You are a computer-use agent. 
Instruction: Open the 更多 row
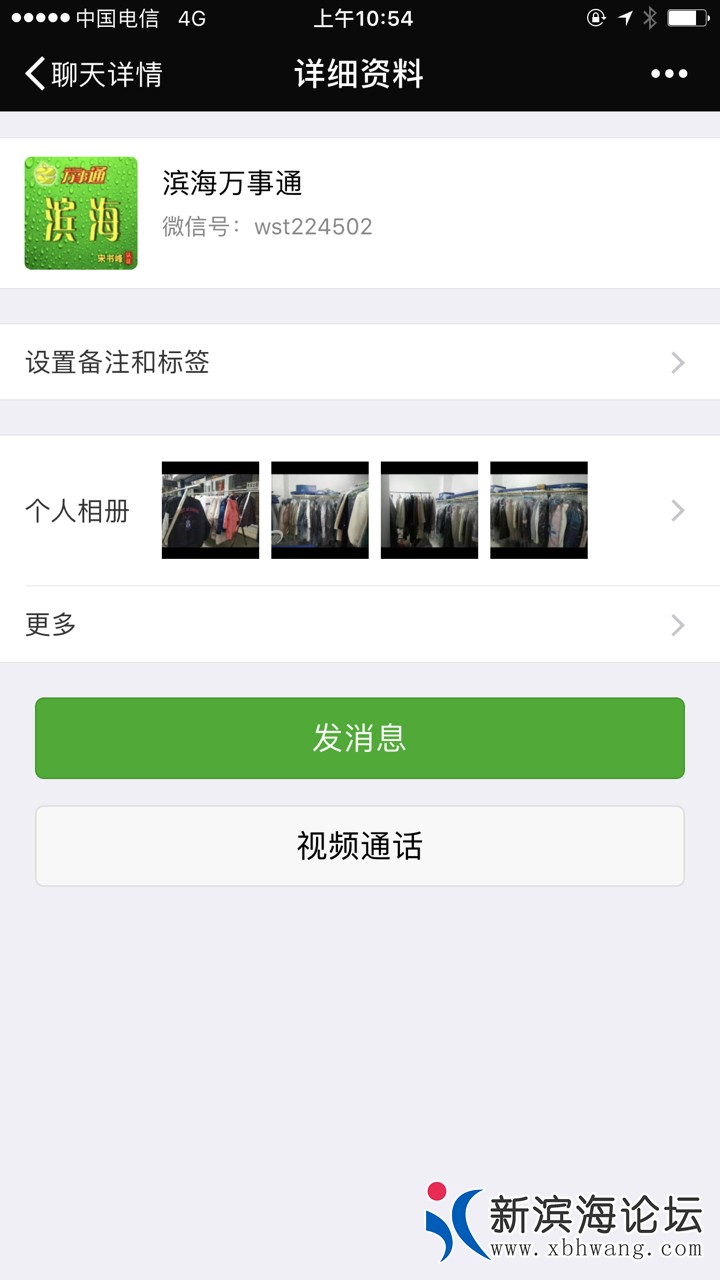(360, 625)
